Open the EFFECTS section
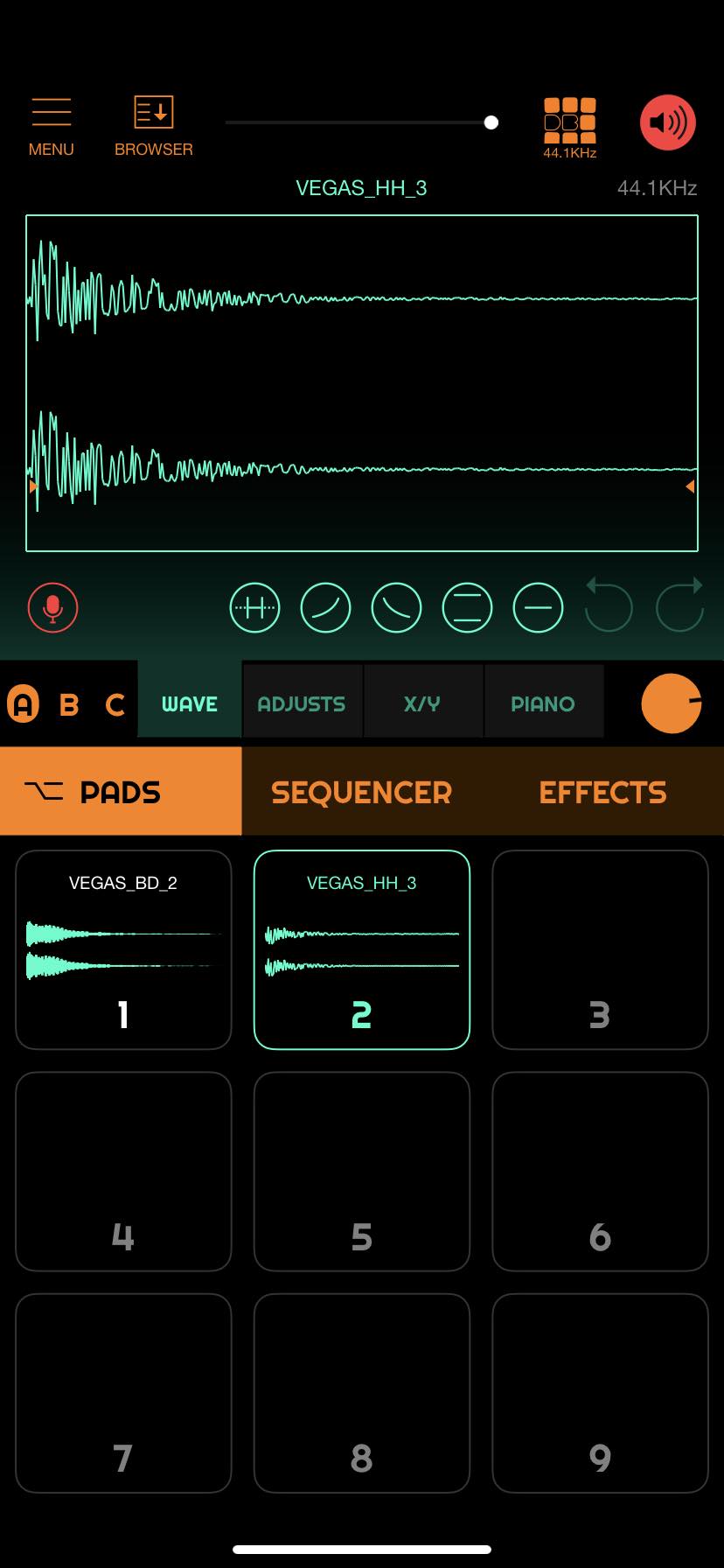This screenshot has width=724, height=1568. pos(602,792)
